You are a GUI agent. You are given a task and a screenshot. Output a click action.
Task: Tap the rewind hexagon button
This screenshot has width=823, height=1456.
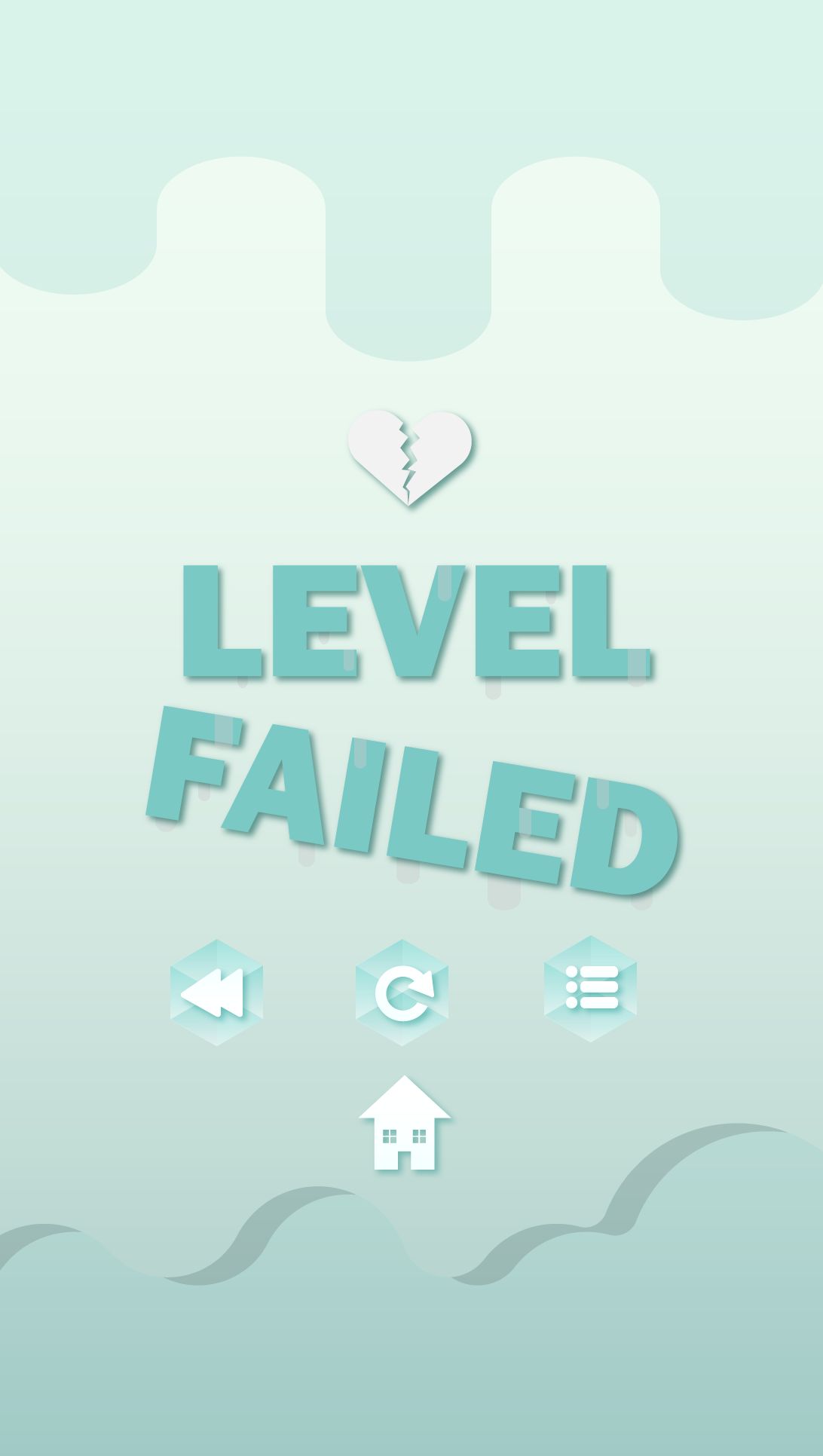pyautogui.click(x=216, y=992)
